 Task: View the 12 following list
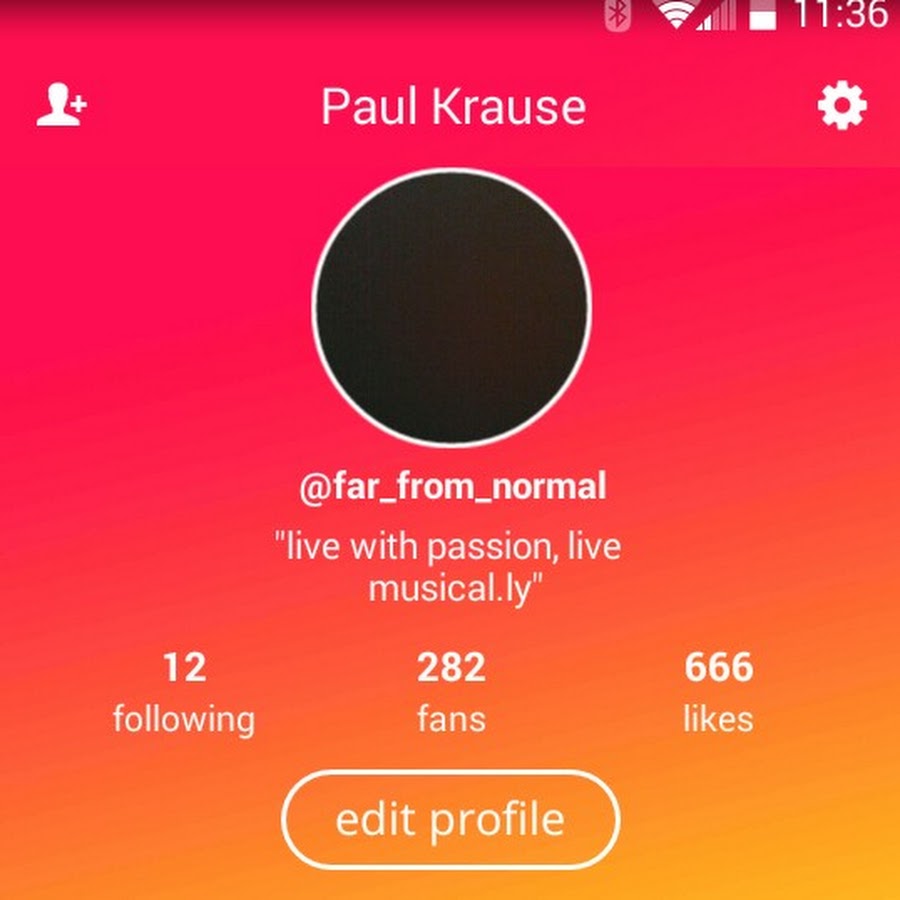(183, 692)
